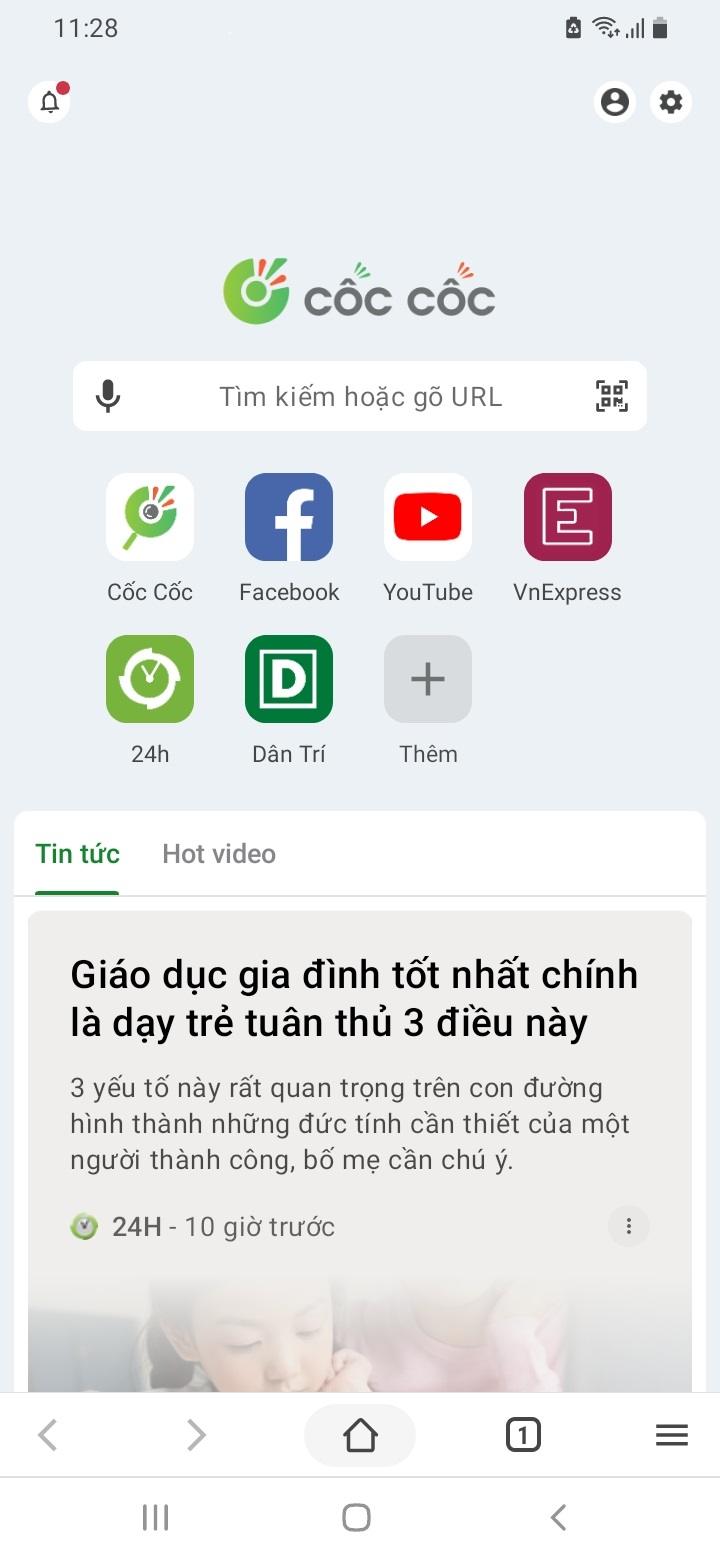Tap the voice search microphone

point(108,396)
